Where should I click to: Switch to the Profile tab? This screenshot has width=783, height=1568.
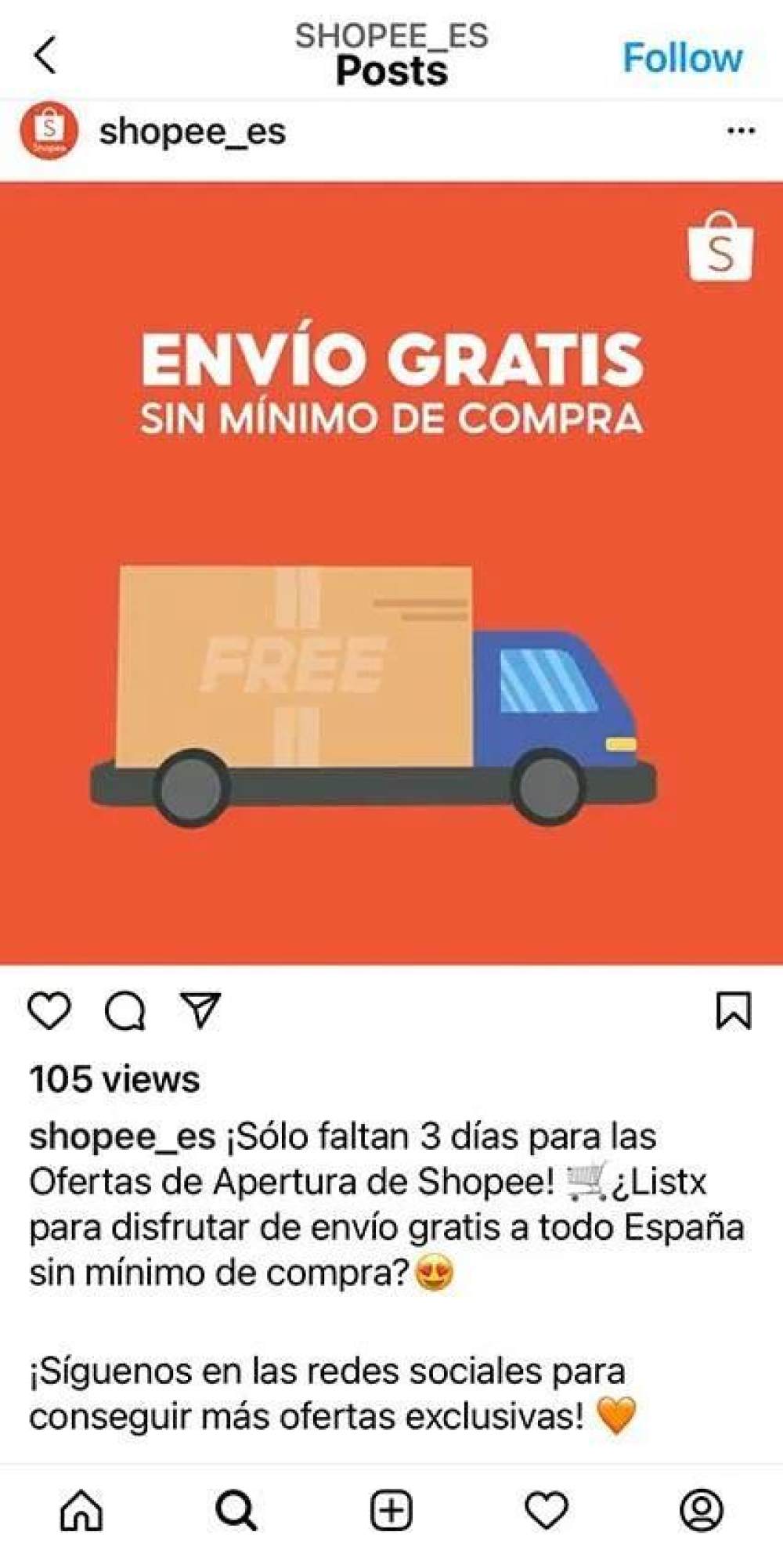pyautogui.click(x=701, y=1511)
